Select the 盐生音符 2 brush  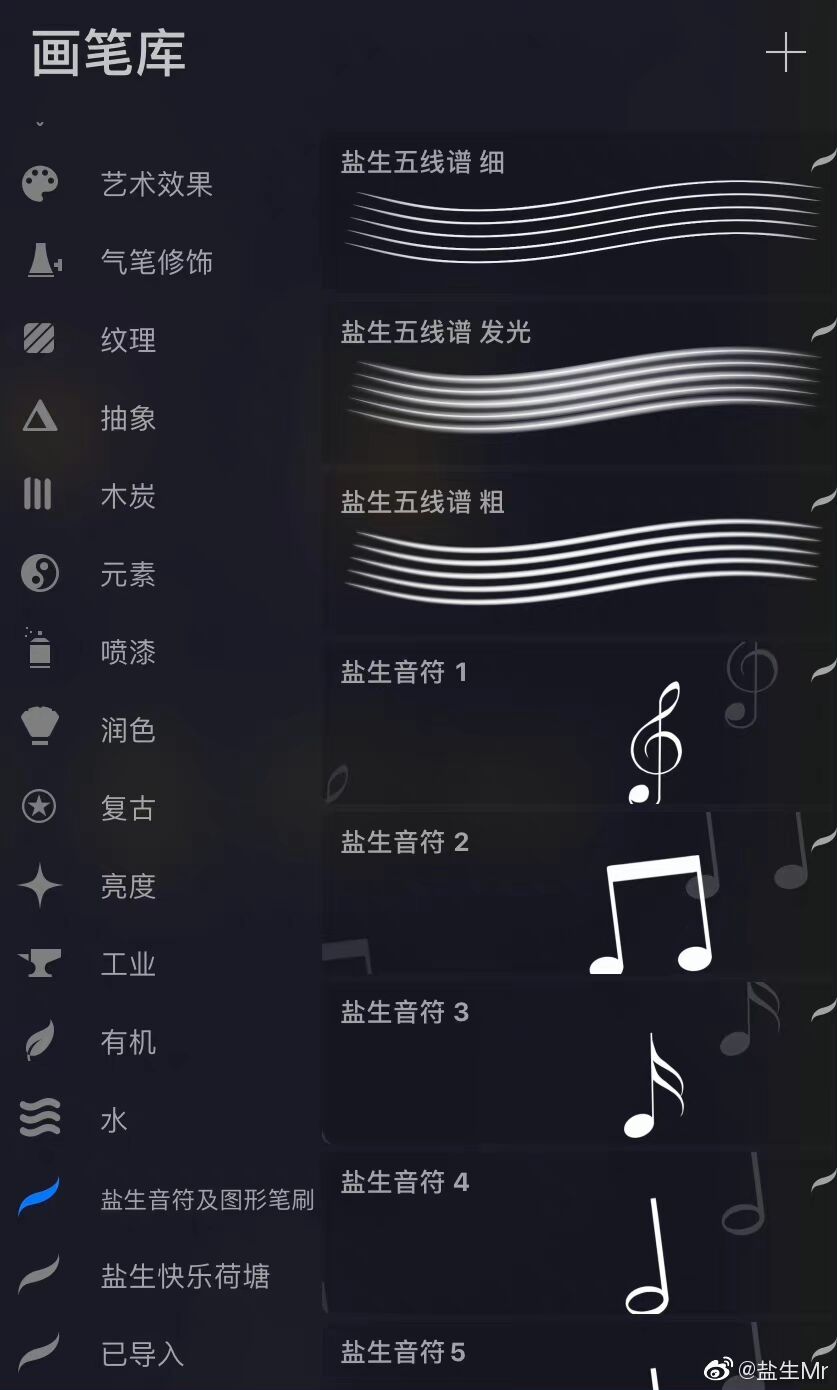tap(578, 893)
